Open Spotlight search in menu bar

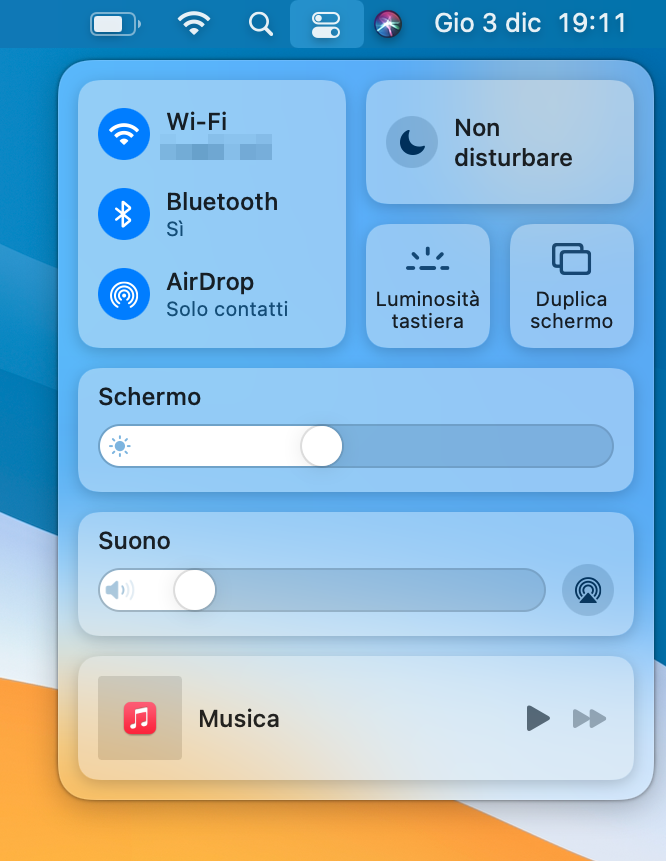point(261,24)
